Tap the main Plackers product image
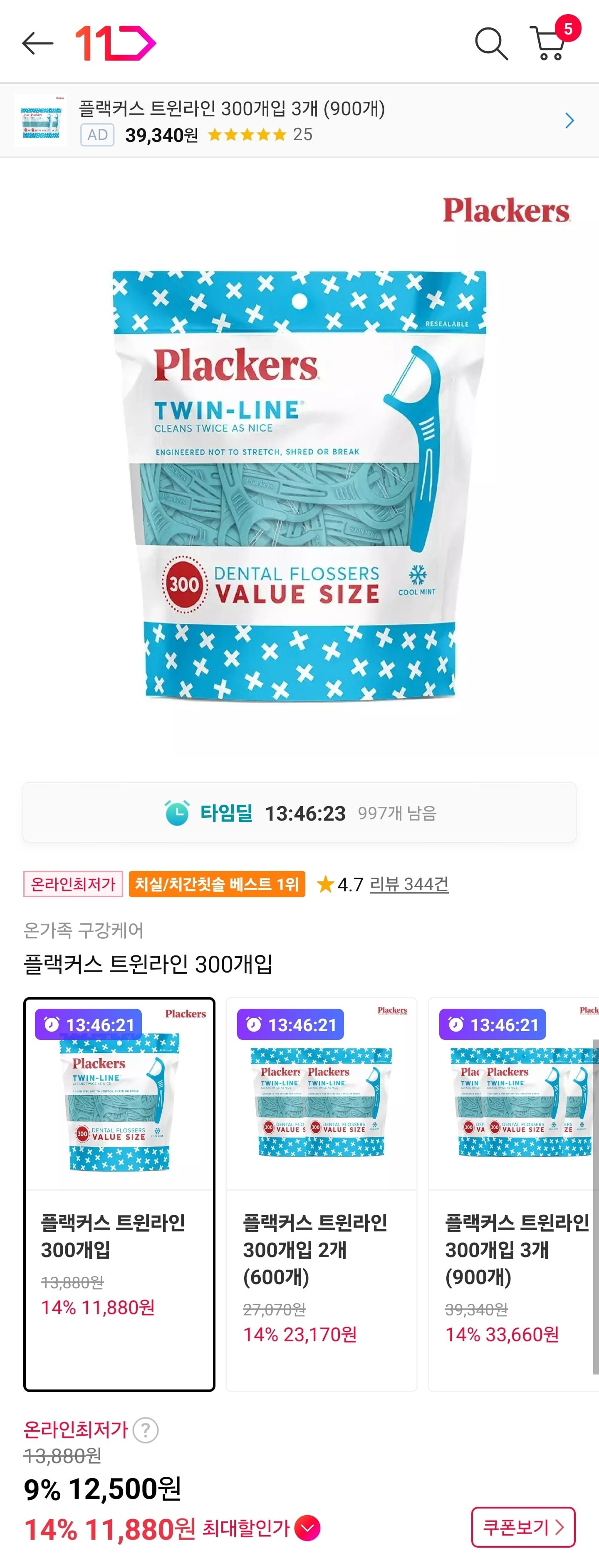Screen dimensions: 599x1568 pyautogui.click(x=299, y=485)
